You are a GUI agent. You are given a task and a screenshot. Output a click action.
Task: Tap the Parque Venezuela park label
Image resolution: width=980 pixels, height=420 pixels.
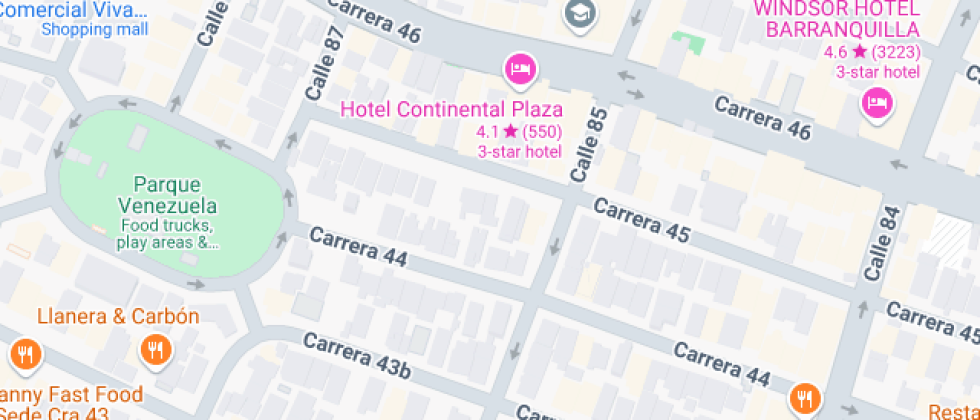click(167, 186)
